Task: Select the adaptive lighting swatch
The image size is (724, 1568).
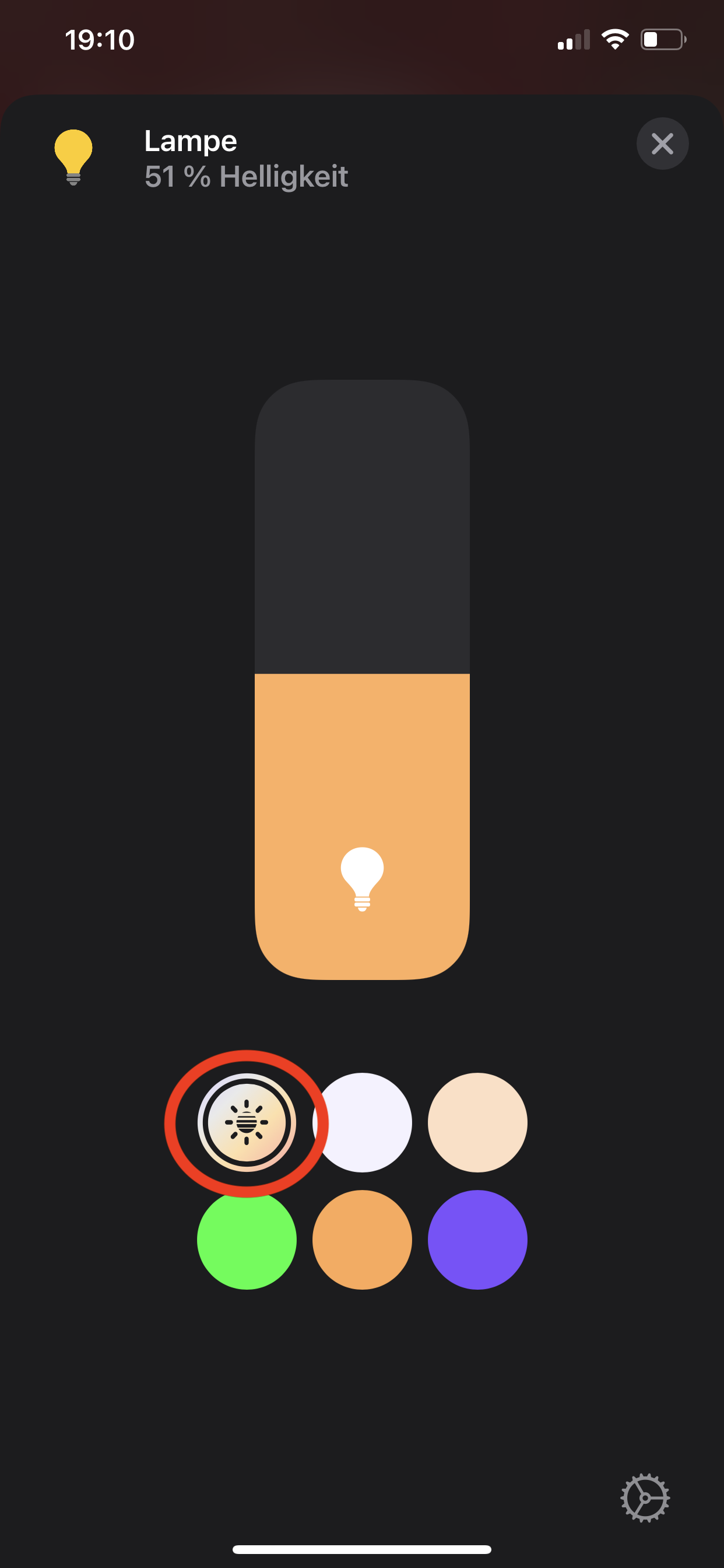Action: point(247,1122)
